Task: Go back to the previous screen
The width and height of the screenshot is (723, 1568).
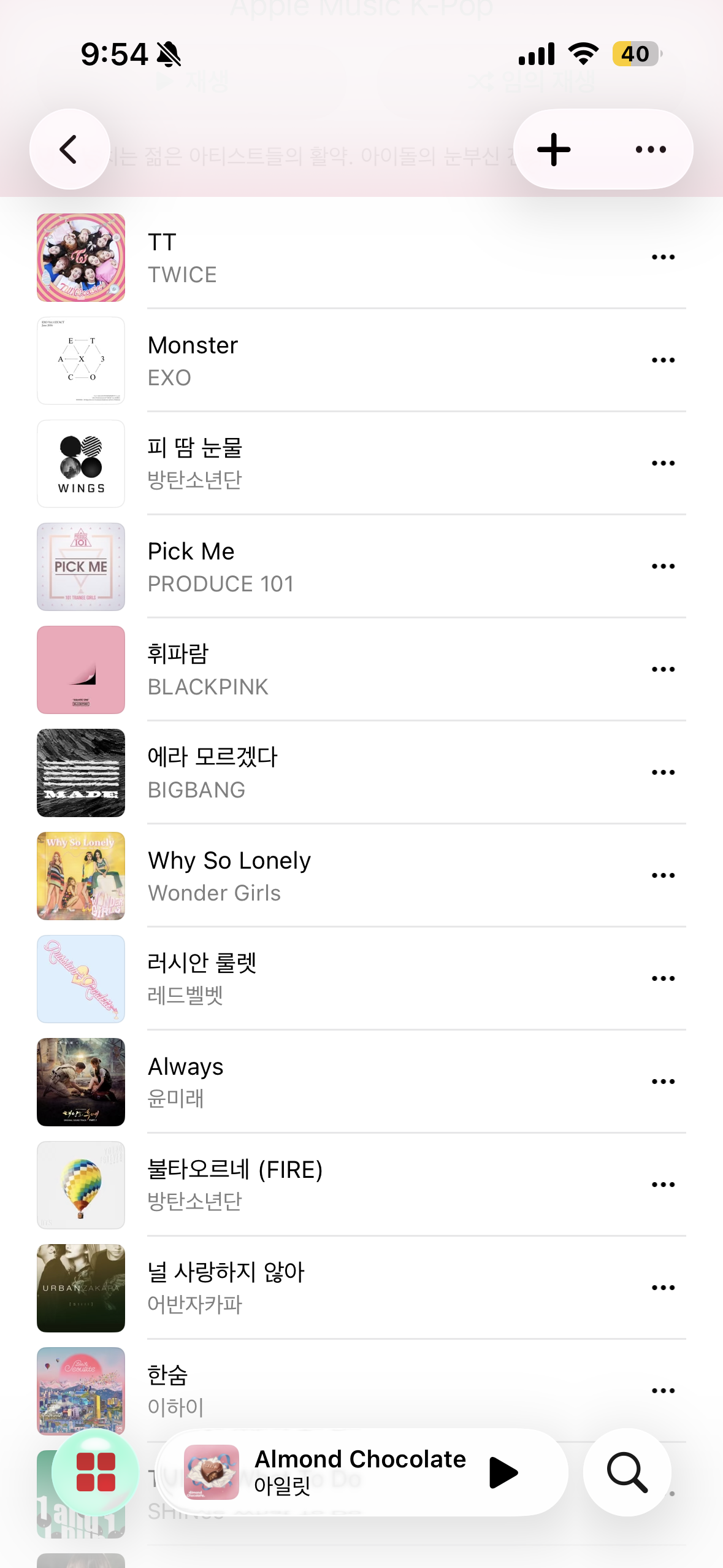Action: (69, 148)
